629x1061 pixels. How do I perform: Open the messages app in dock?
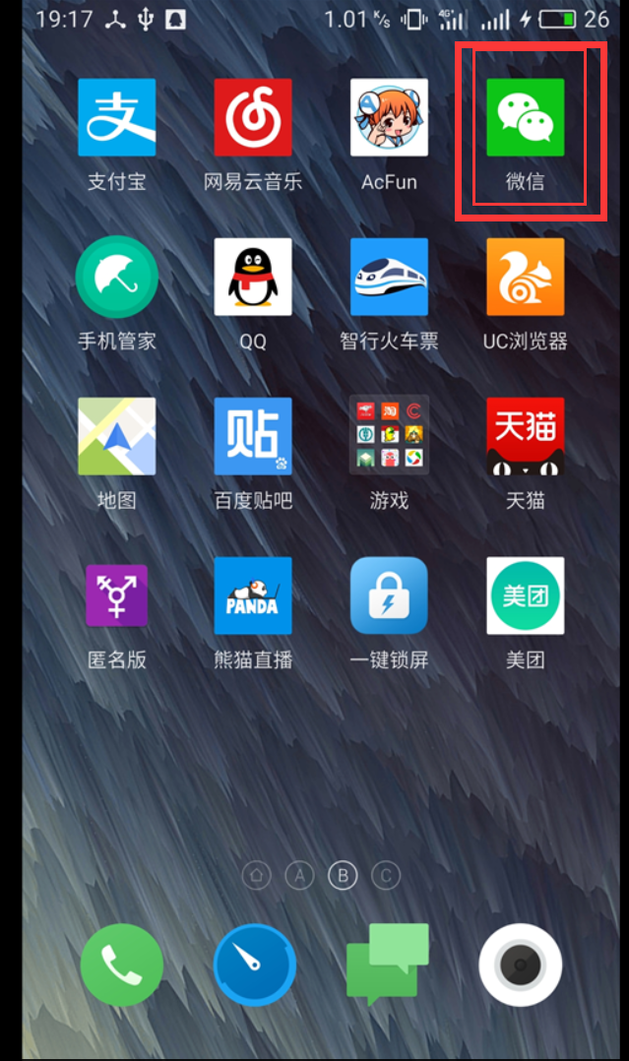pyautogui.click(x=388, y=964)
